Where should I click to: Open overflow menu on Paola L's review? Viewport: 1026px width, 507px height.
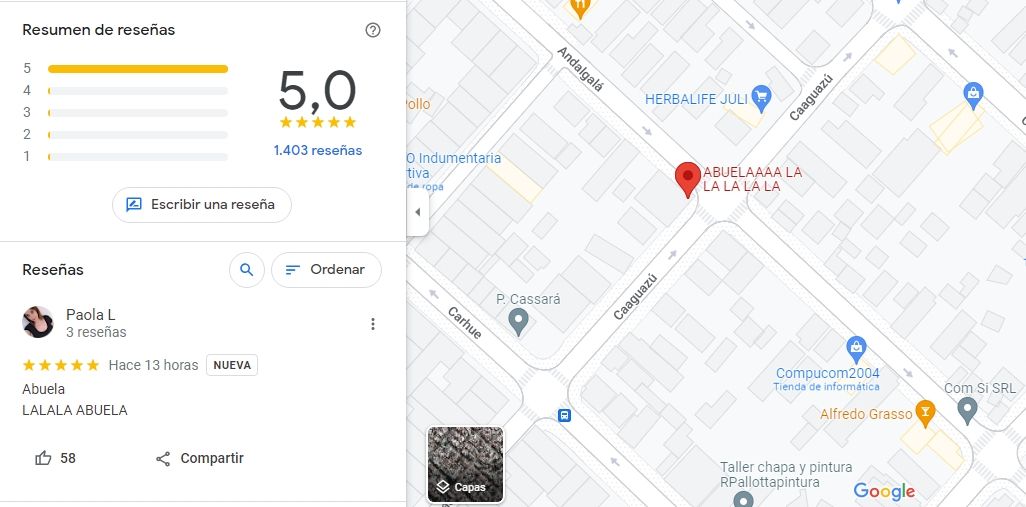(x=373, y=324)
